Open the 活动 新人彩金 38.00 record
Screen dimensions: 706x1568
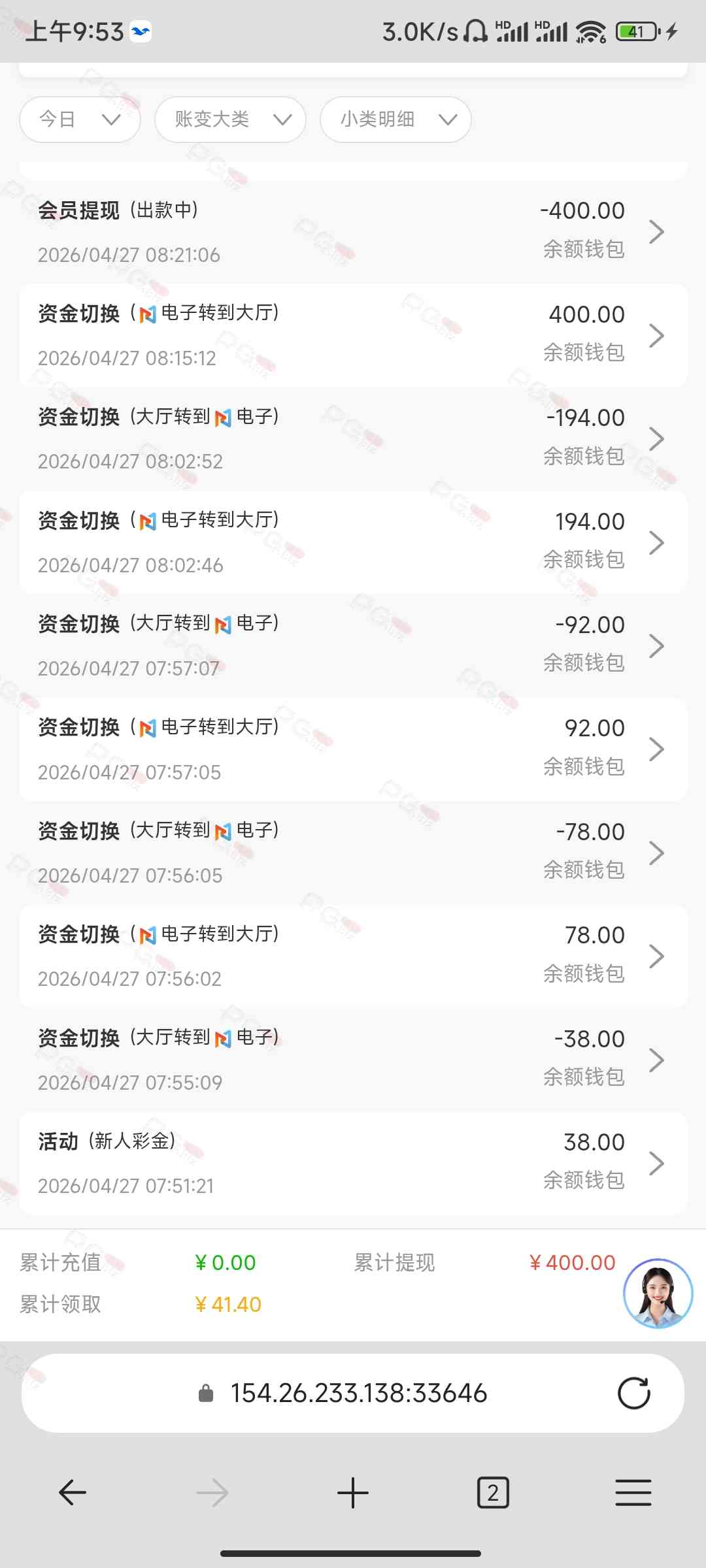(353, 1163)
